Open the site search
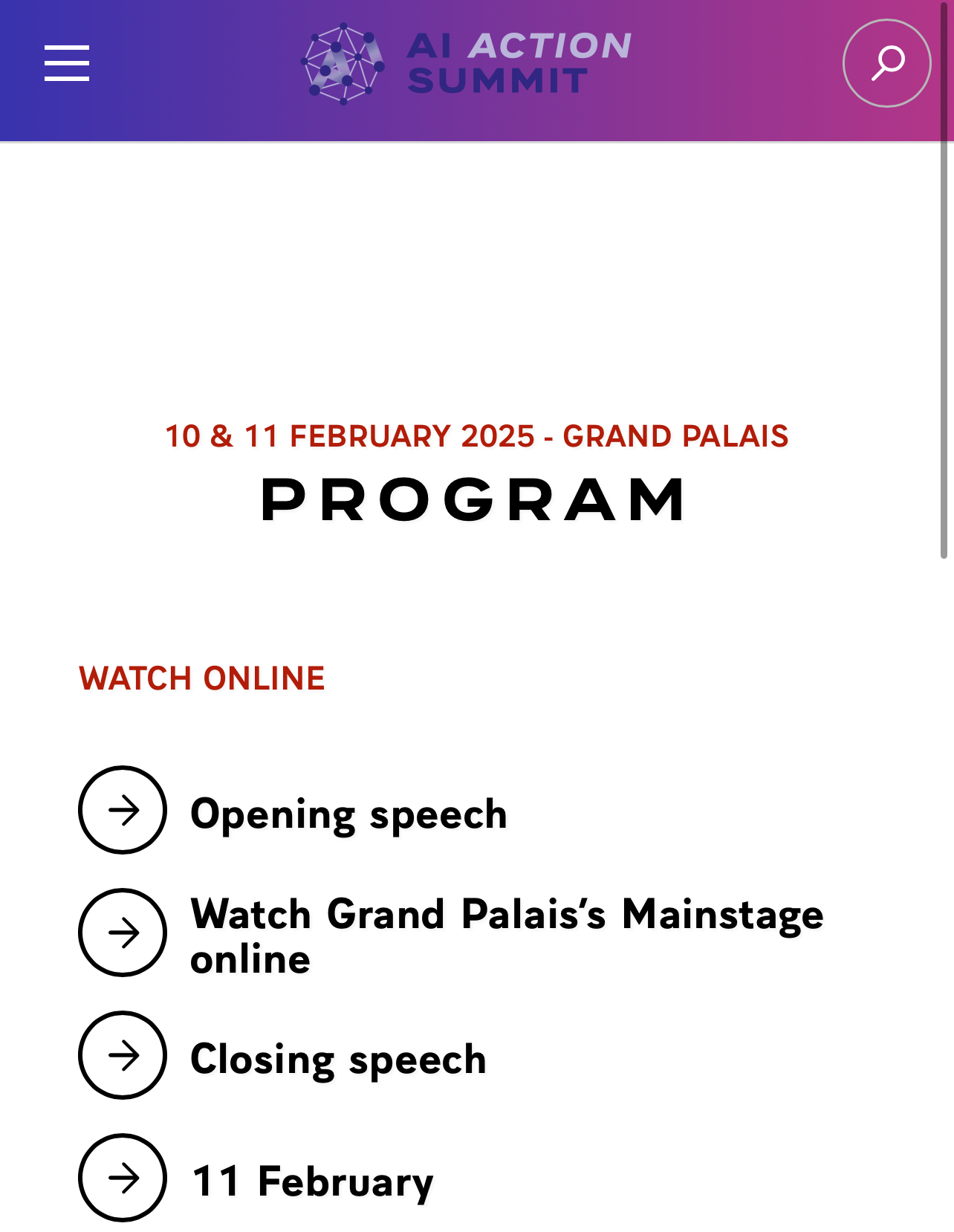Viewport: 954px width, 1232px height. (886, 63)
